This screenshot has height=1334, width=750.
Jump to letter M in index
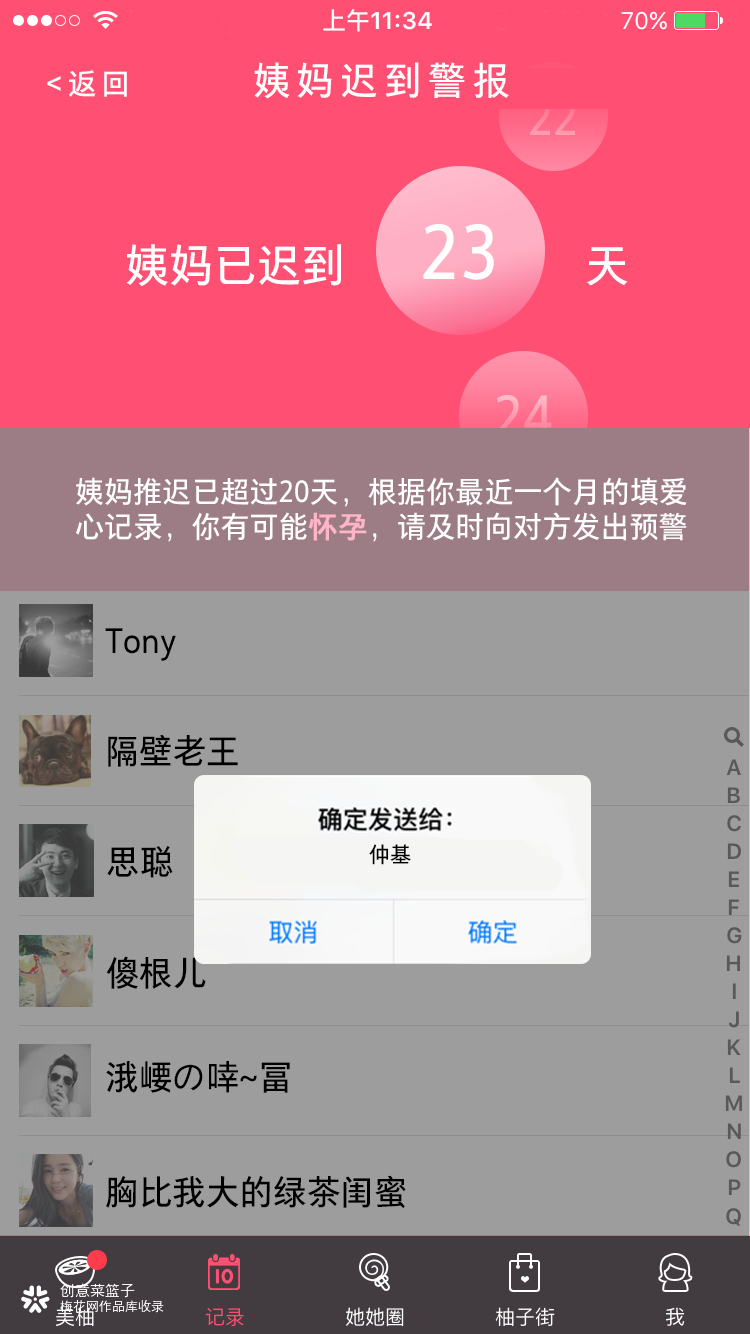click(733, 1103)
